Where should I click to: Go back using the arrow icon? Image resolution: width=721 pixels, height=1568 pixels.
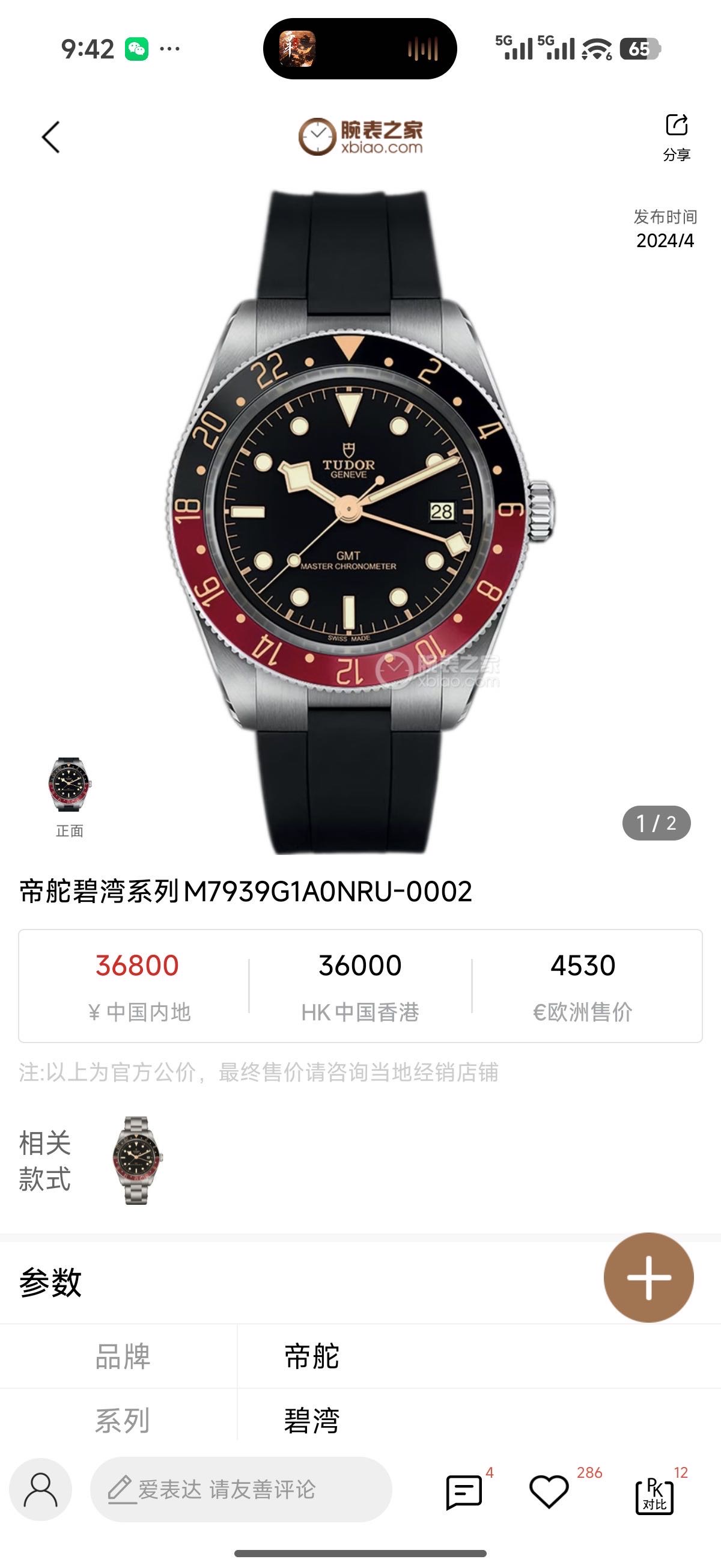coord(51,137)
